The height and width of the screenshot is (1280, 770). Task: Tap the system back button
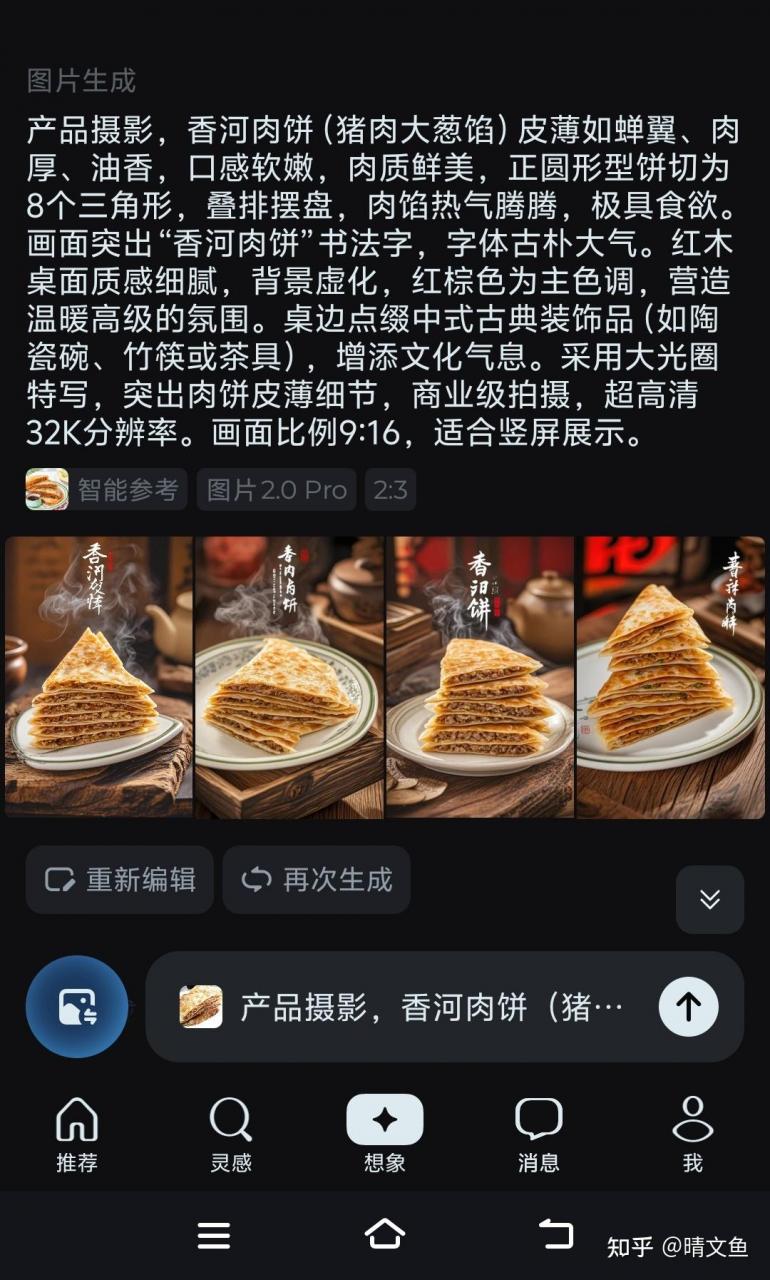click(556, 1234)
